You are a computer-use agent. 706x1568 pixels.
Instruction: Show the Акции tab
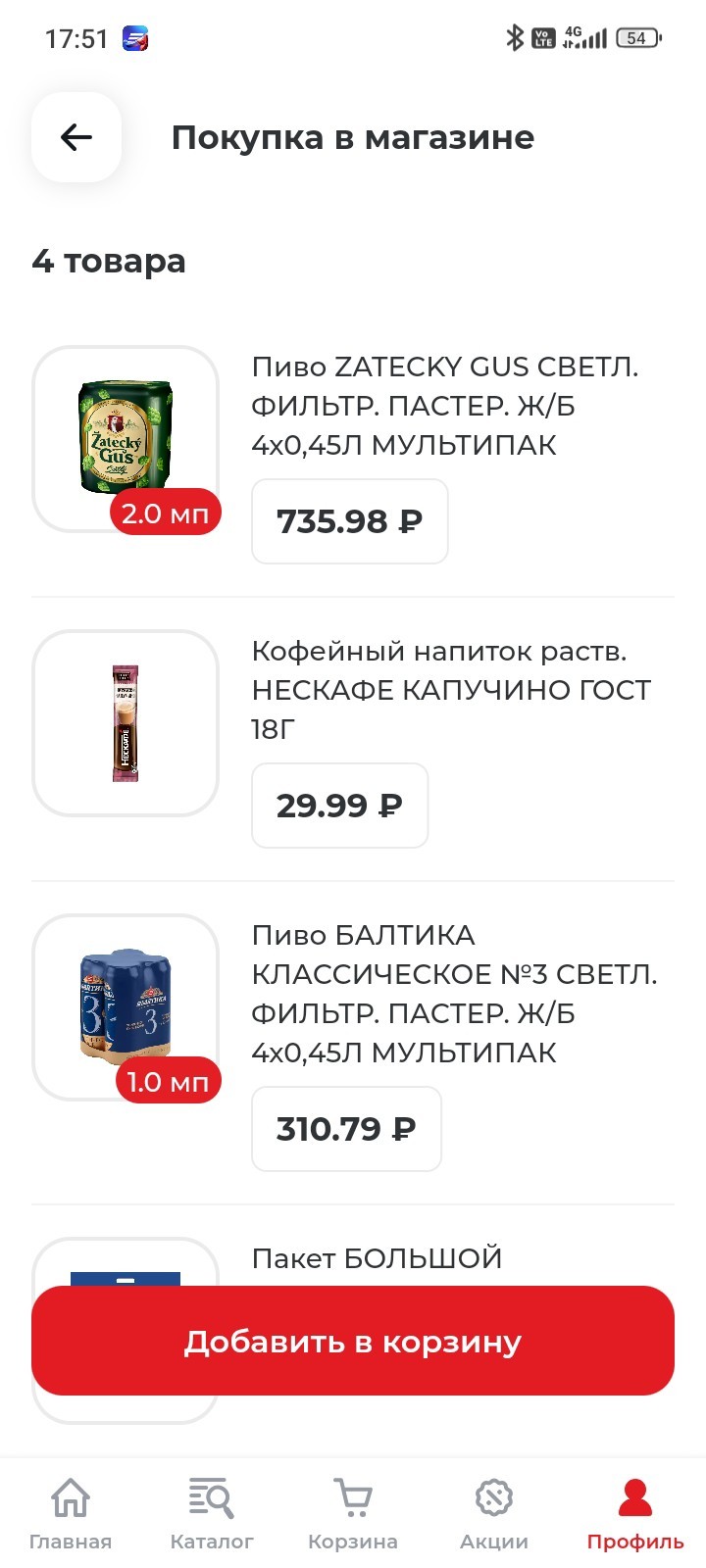point(494,1514)
